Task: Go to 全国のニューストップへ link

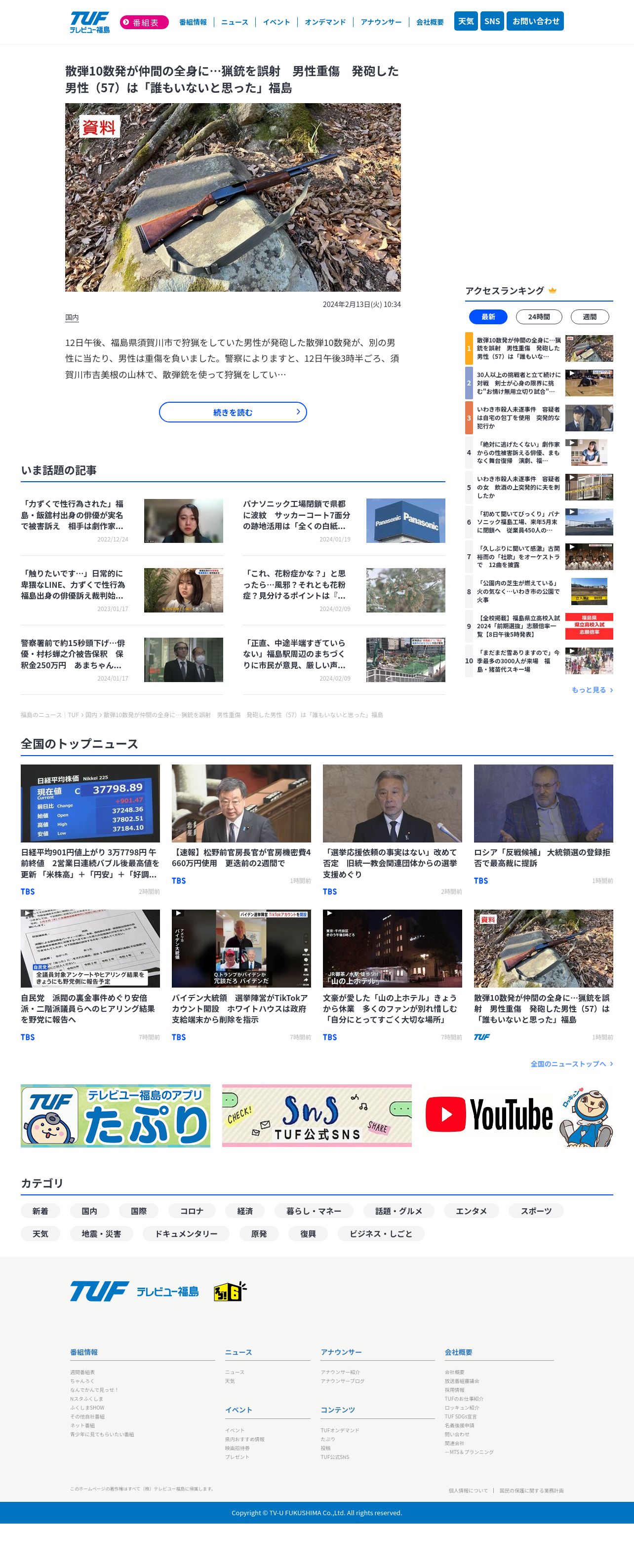Action: [571, 1064]
